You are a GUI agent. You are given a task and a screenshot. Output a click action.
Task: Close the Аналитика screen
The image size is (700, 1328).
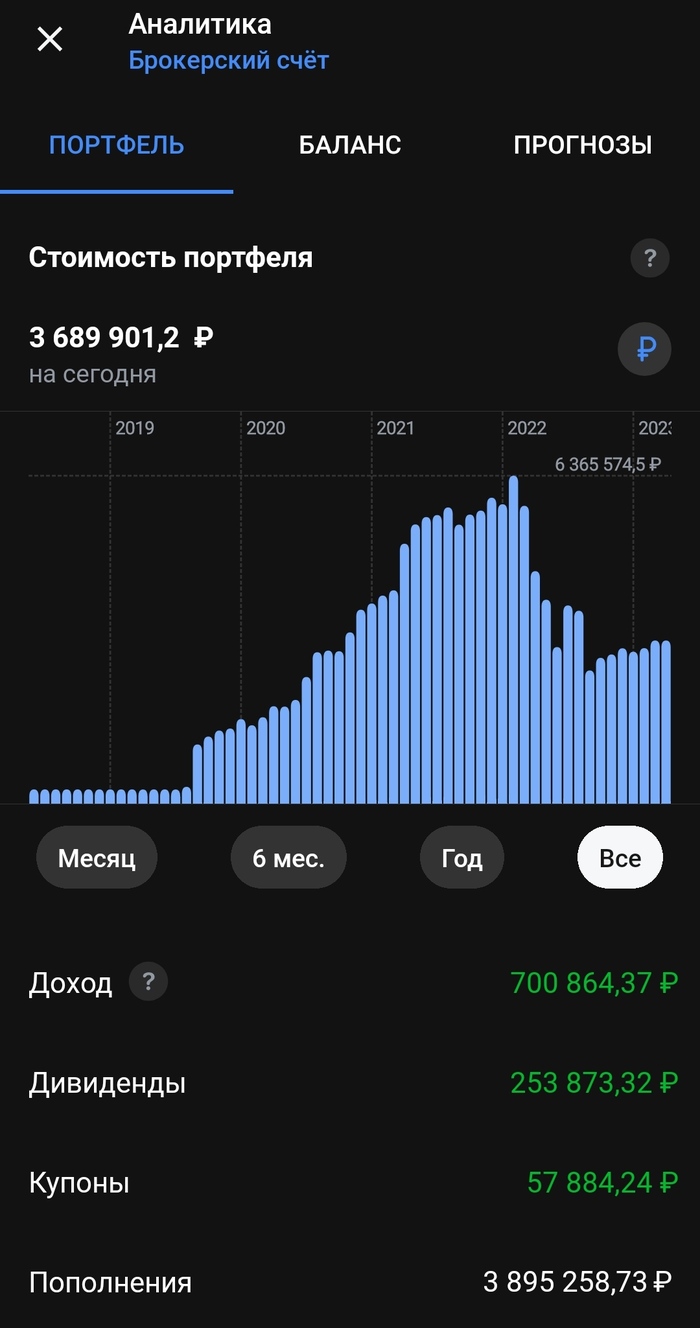coord(50,39)
